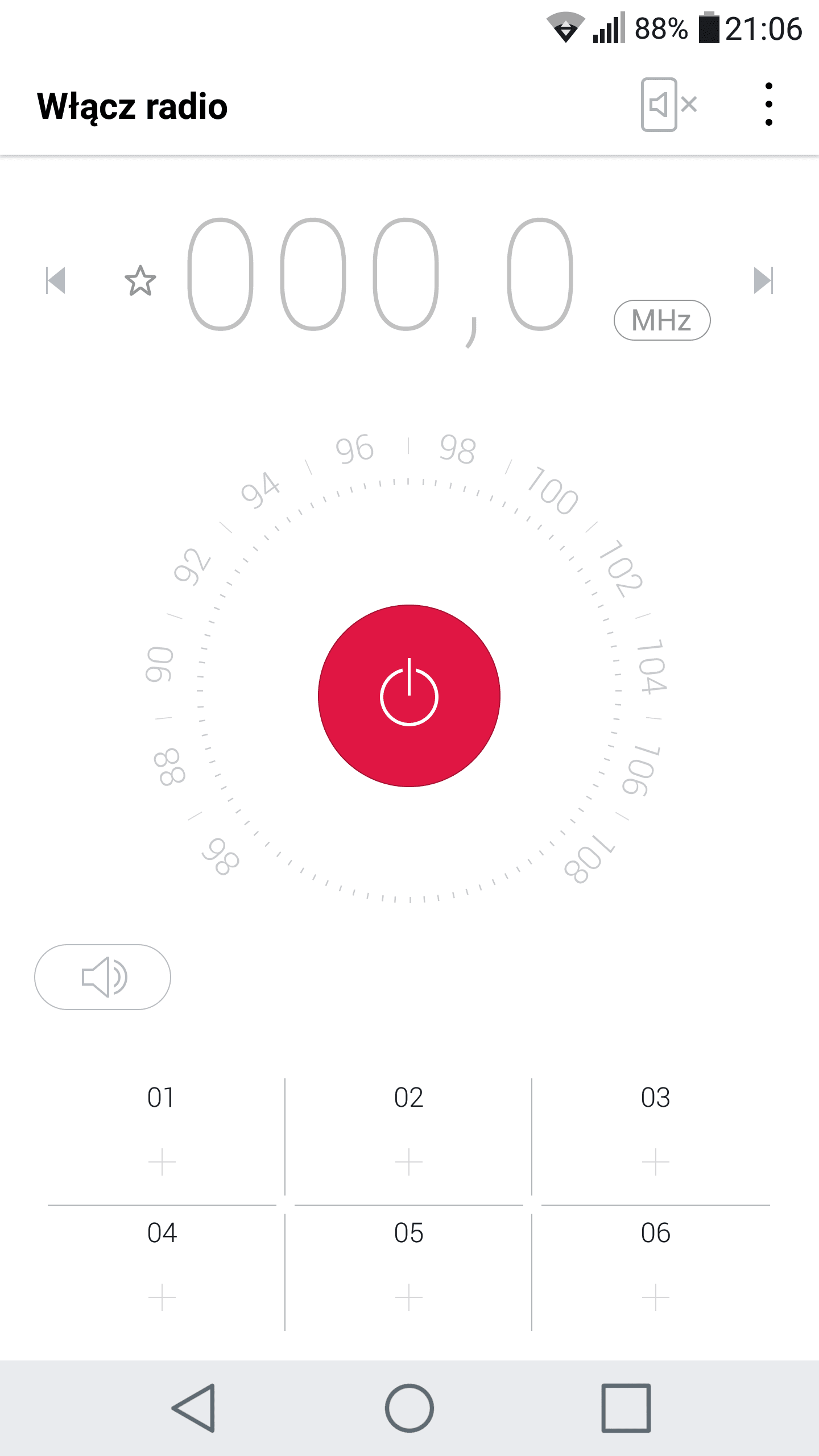Add a station to preset 05
The height and width of the screenshot is (1456, 819).
409,1272
